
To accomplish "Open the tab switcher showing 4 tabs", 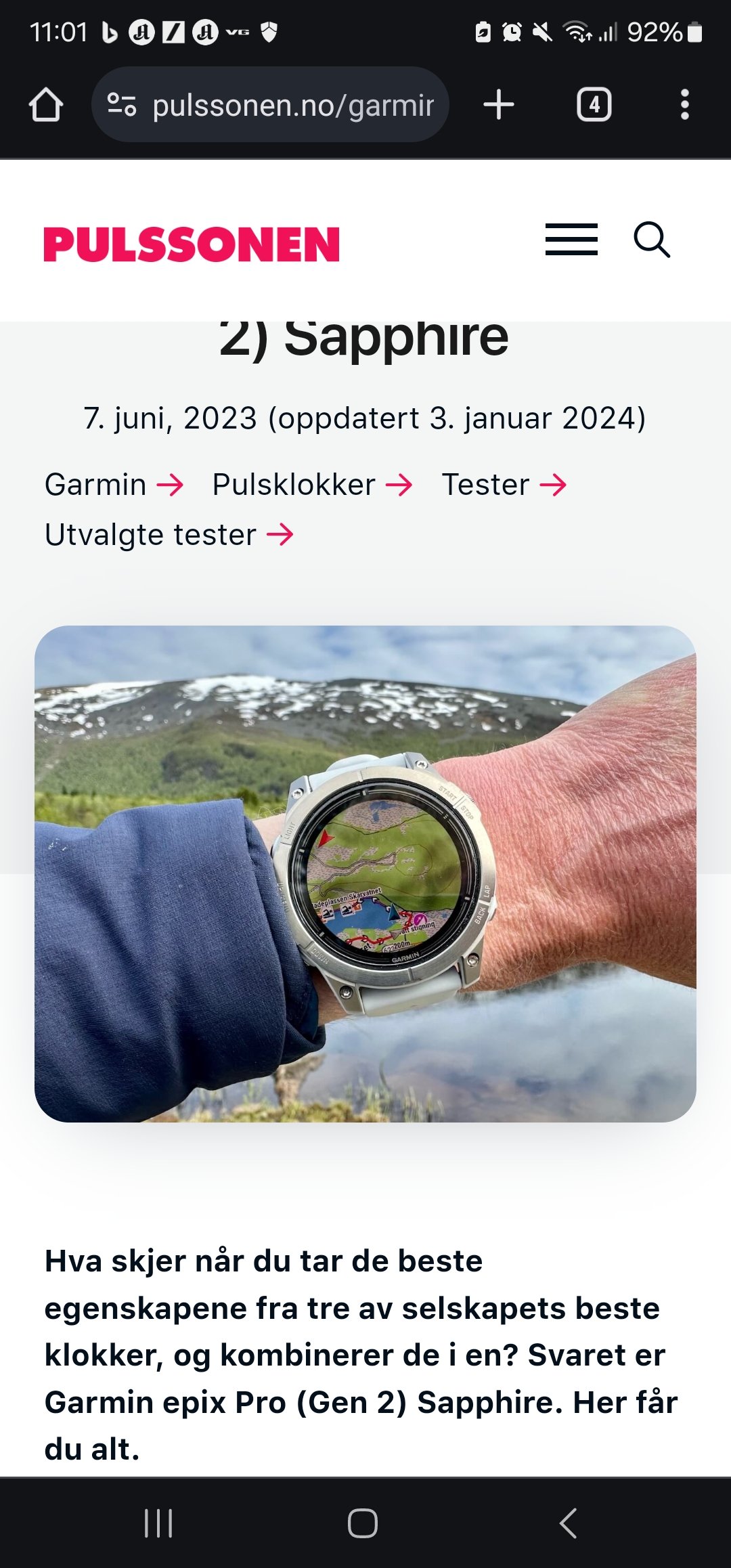I will point(594,105).
